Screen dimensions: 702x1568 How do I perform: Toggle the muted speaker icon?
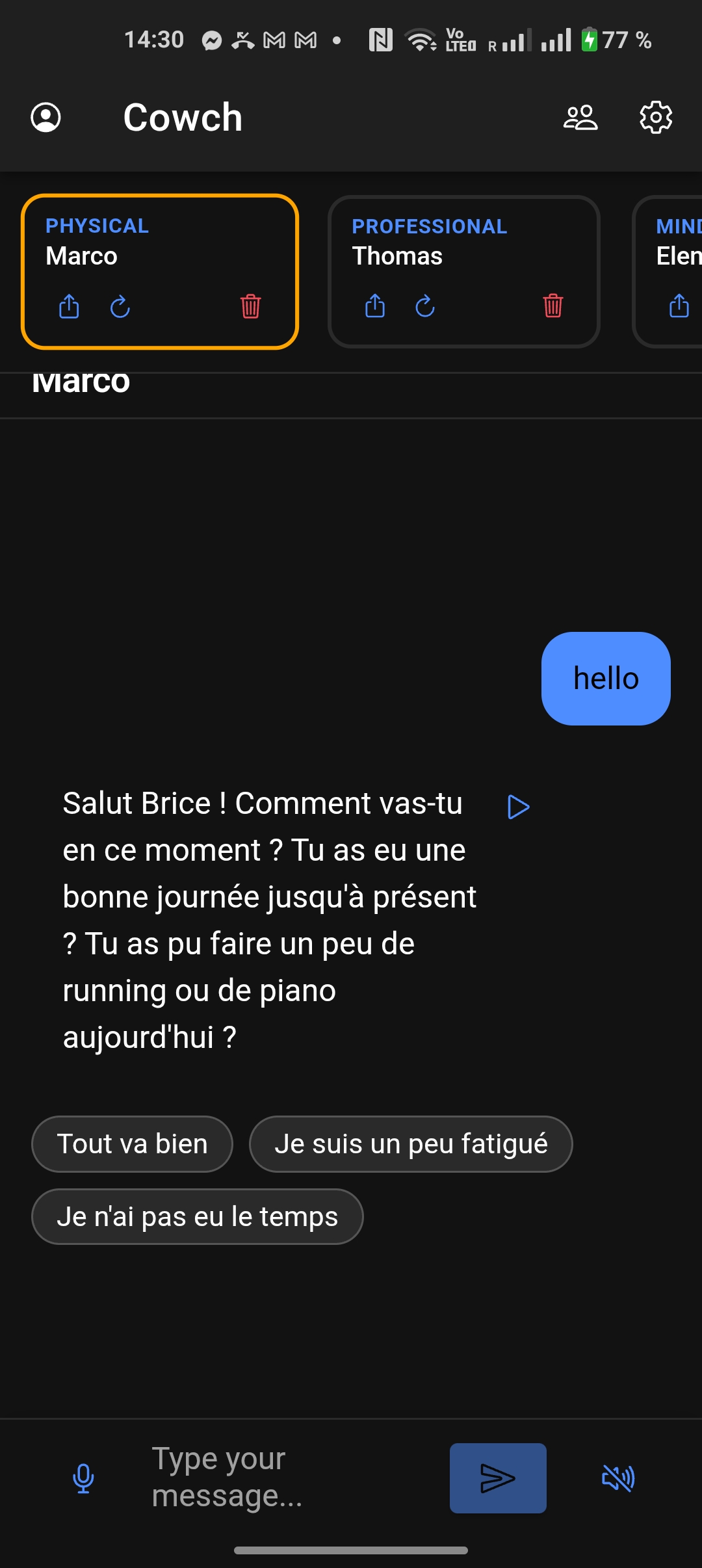click(617, 1478)
